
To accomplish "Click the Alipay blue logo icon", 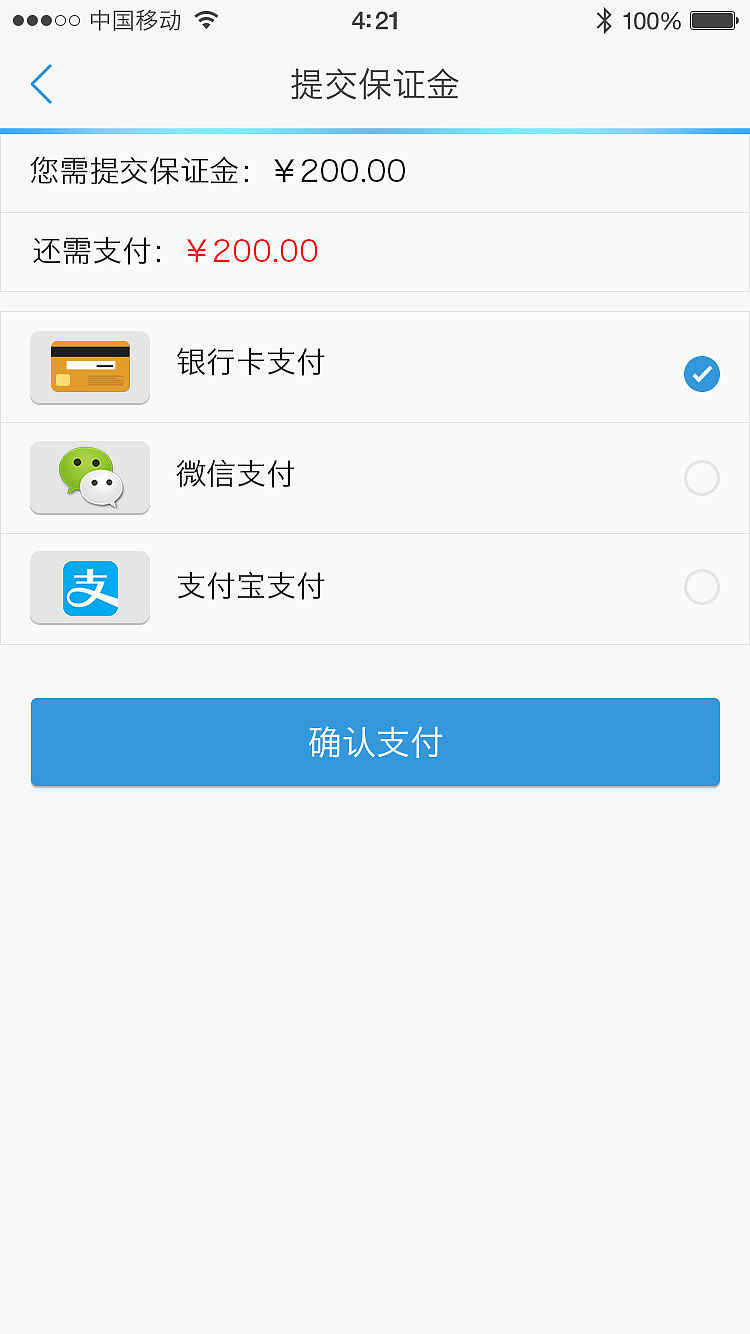I will (90, 587).
